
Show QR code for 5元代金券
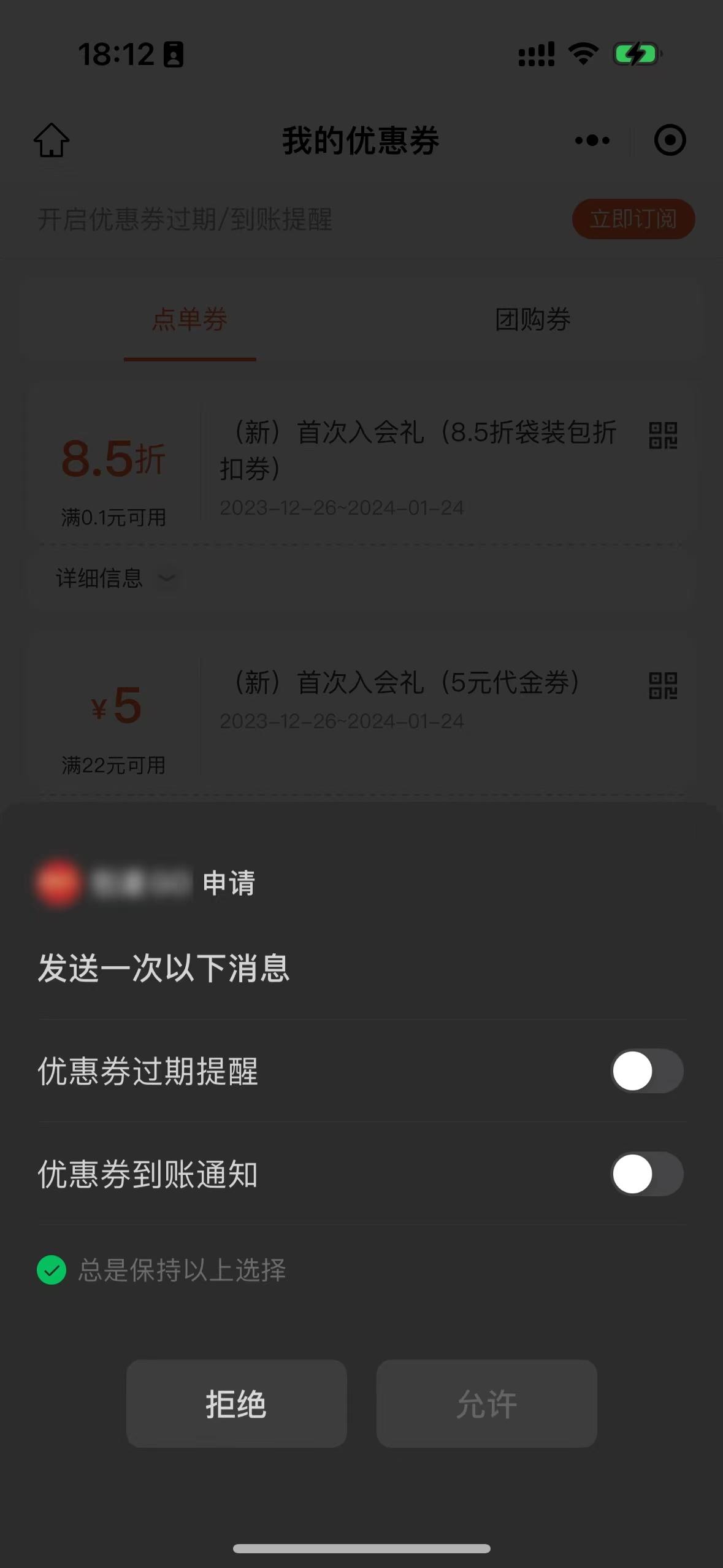coord(663,685)
